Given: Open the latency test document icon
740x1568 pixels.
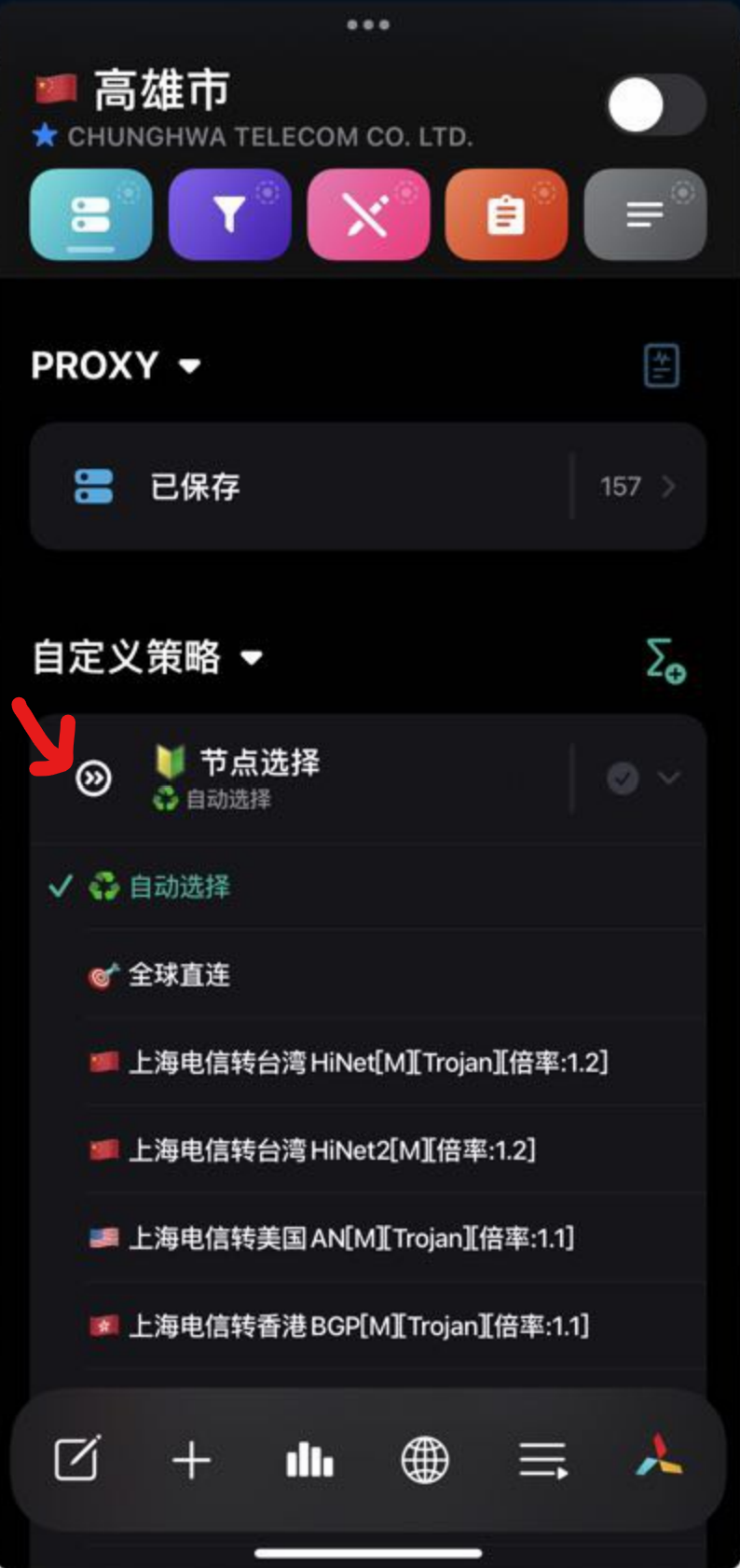Looking at the screenshot, I should click(662, 364).
